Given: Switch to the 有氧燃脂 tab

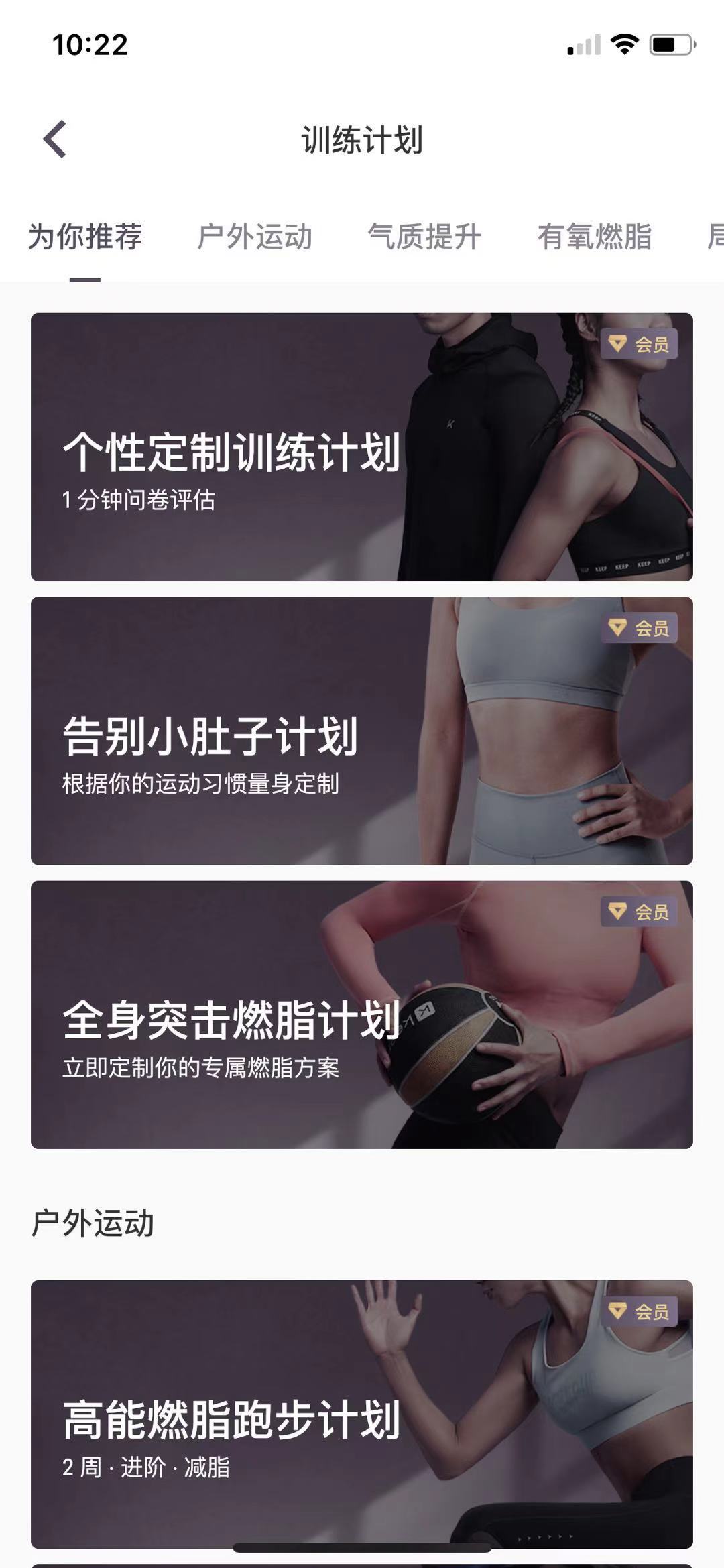Looking at the screenshot, I should tap(595, 237).
